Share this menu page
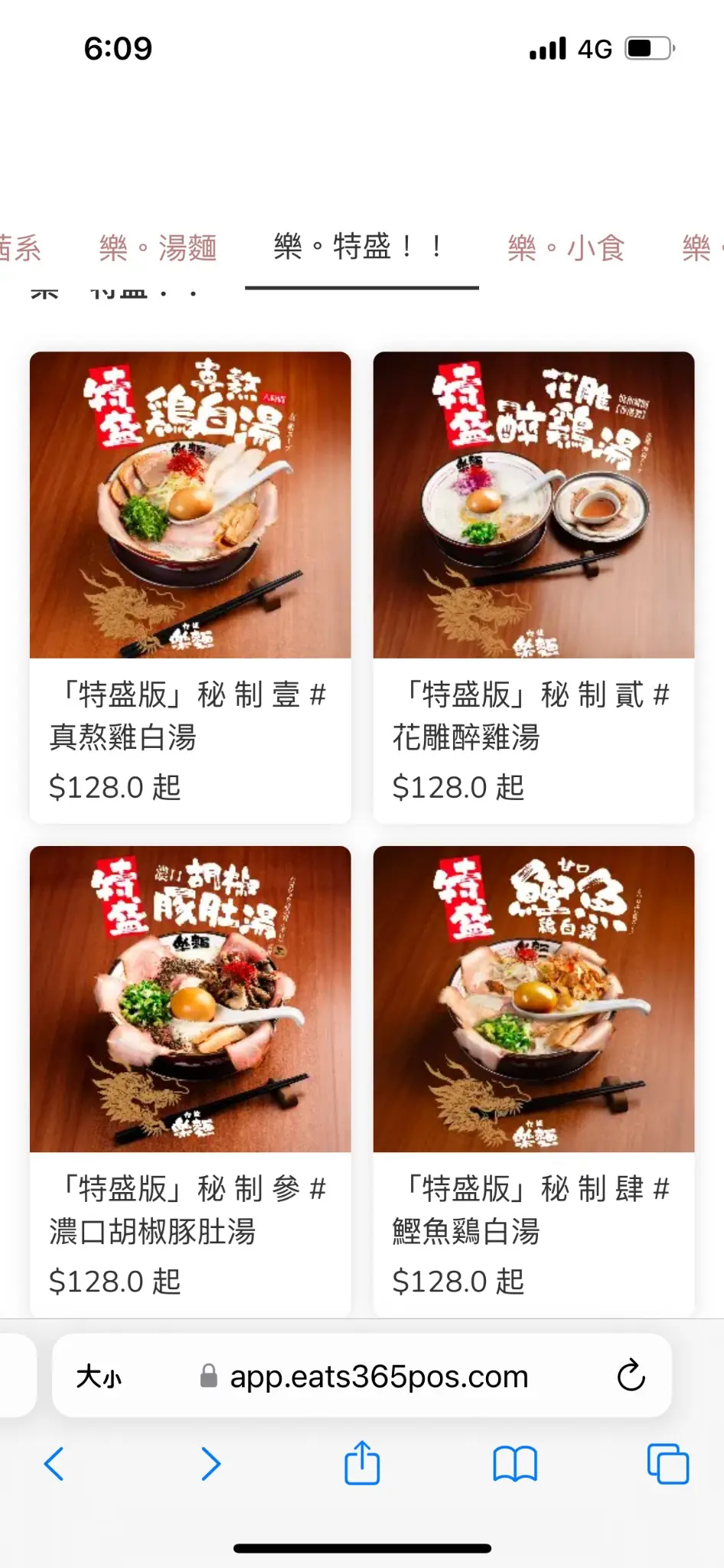The height and width of the screenshot is (1568, 724). (x=362, y=1462)
